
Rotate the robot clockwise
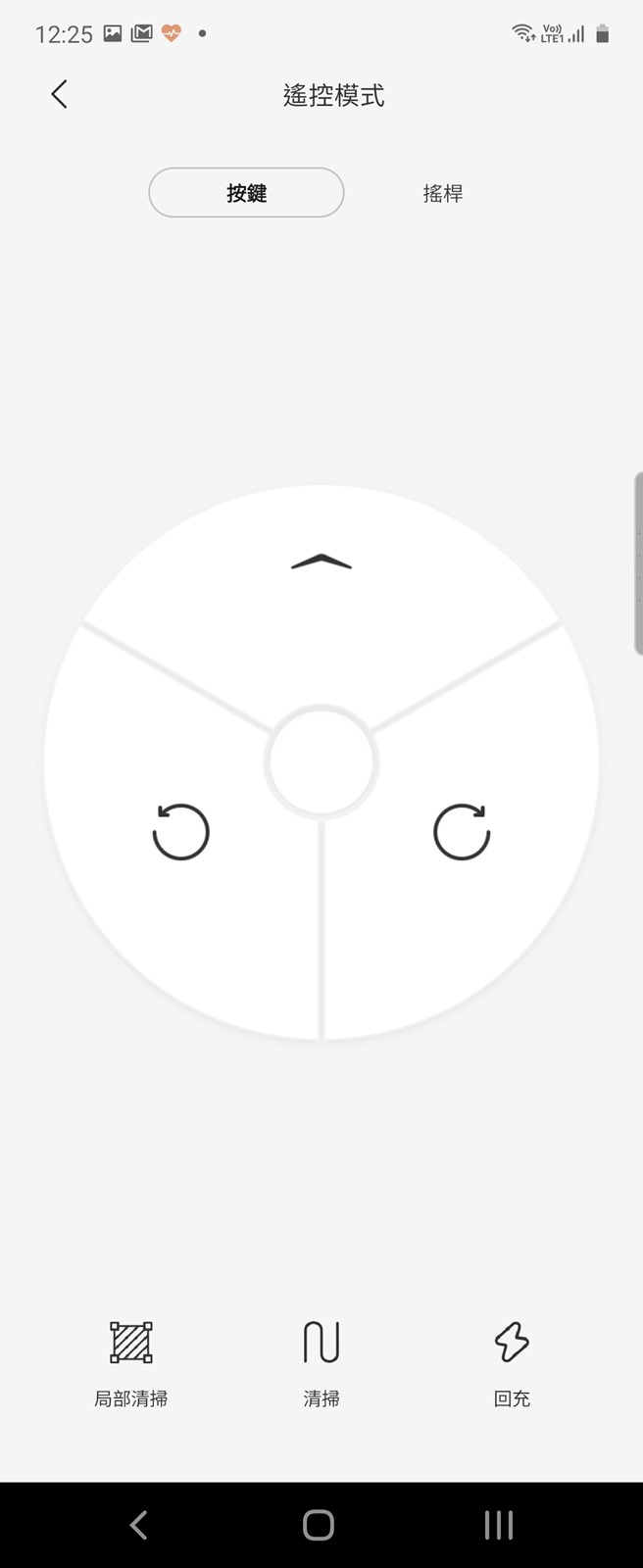click(x=462, y=832)
